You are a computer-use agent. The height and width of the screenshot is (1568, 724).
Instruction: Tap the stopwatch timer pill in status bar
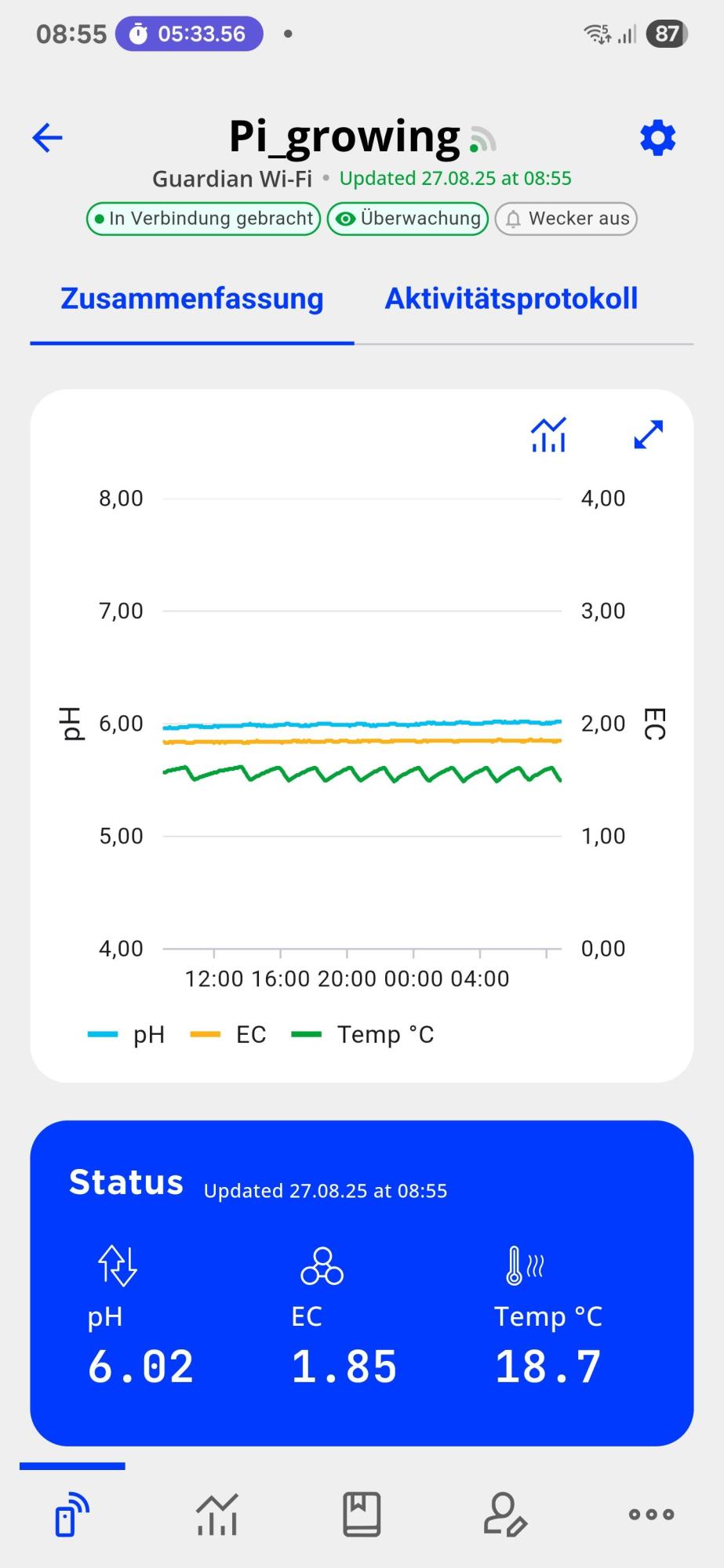pos(189,34)
